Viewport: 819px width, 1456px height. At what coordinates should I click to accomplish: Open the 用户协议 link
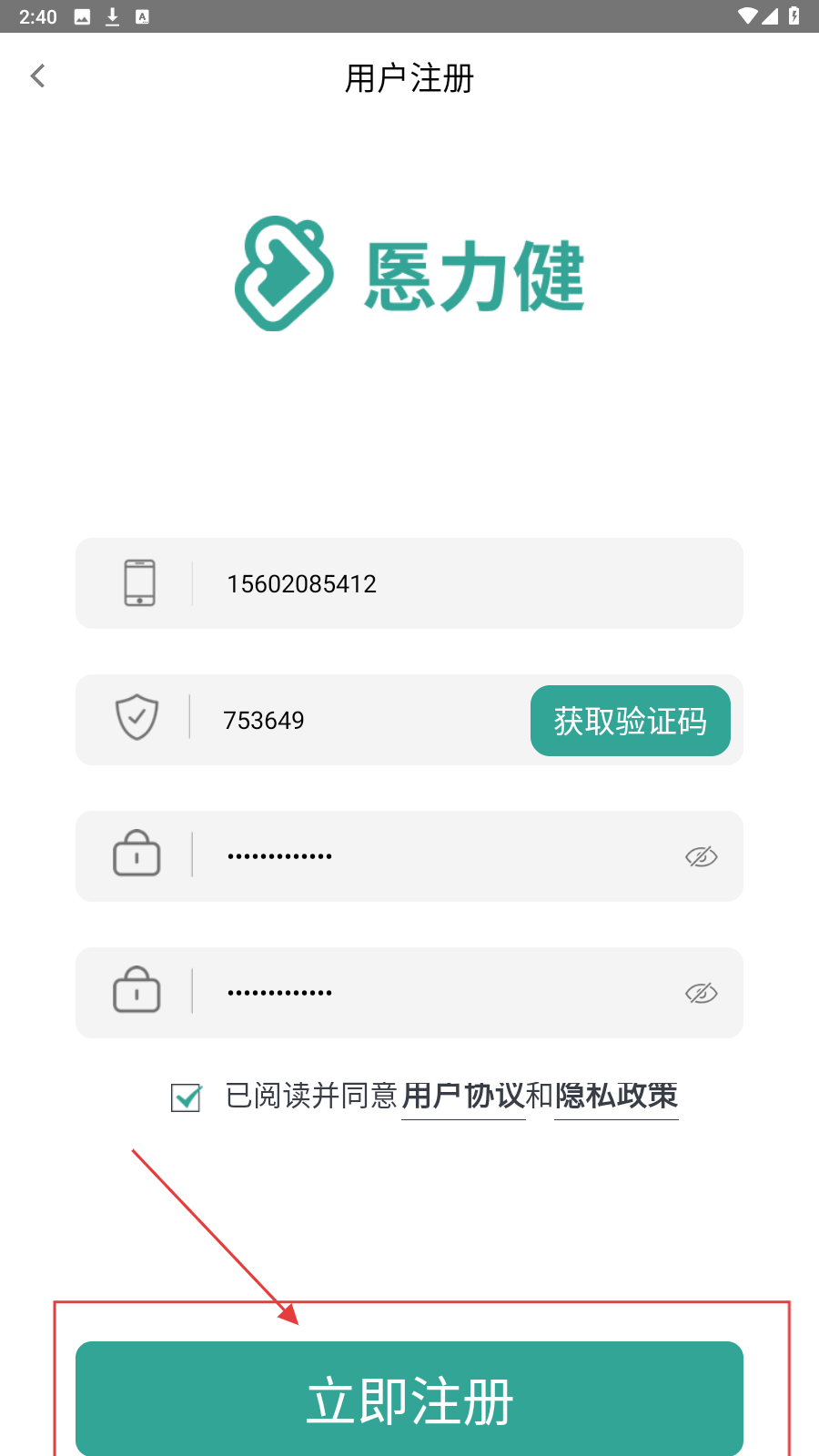pos(463,1096)
